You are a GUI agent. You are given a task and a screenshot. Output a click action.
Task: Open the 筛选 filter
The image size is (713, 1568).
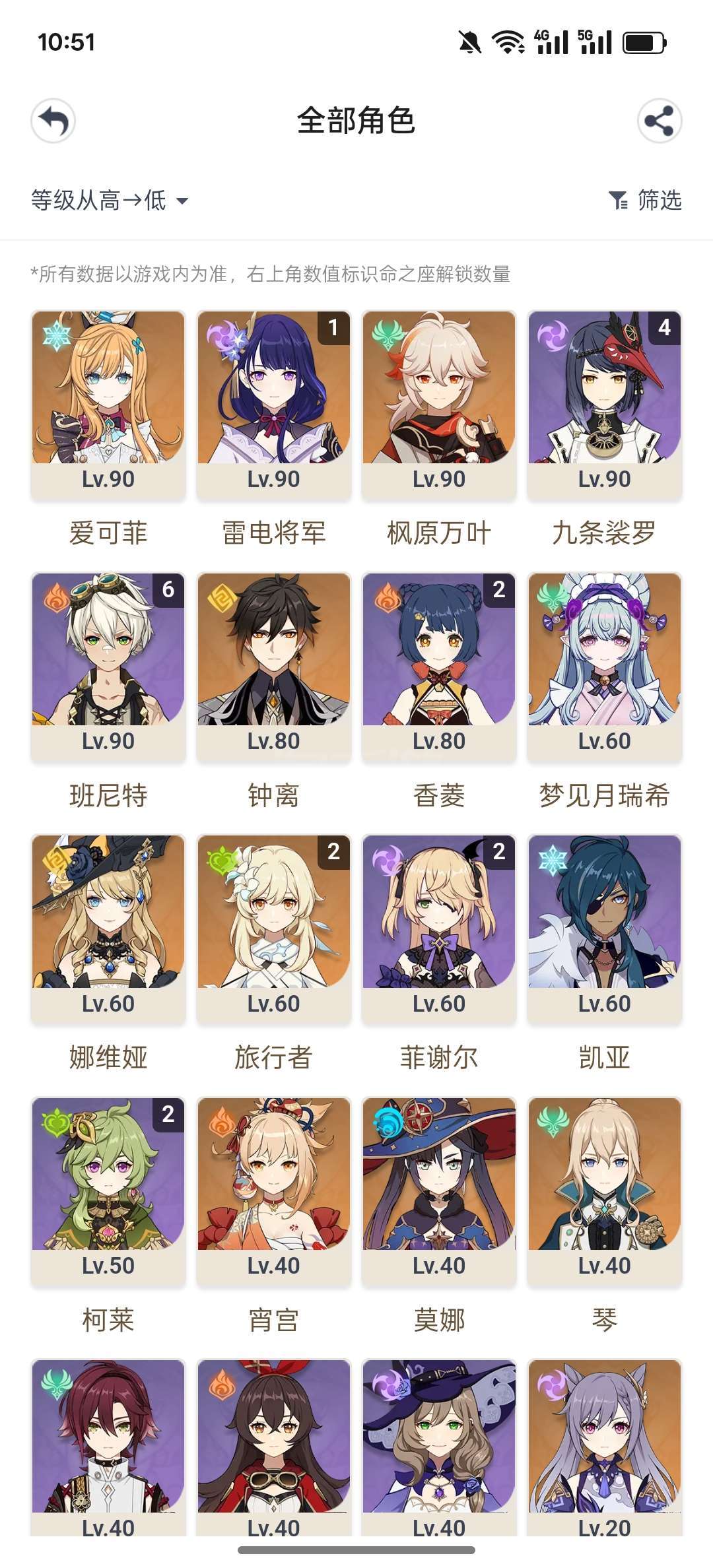[645, 200]
